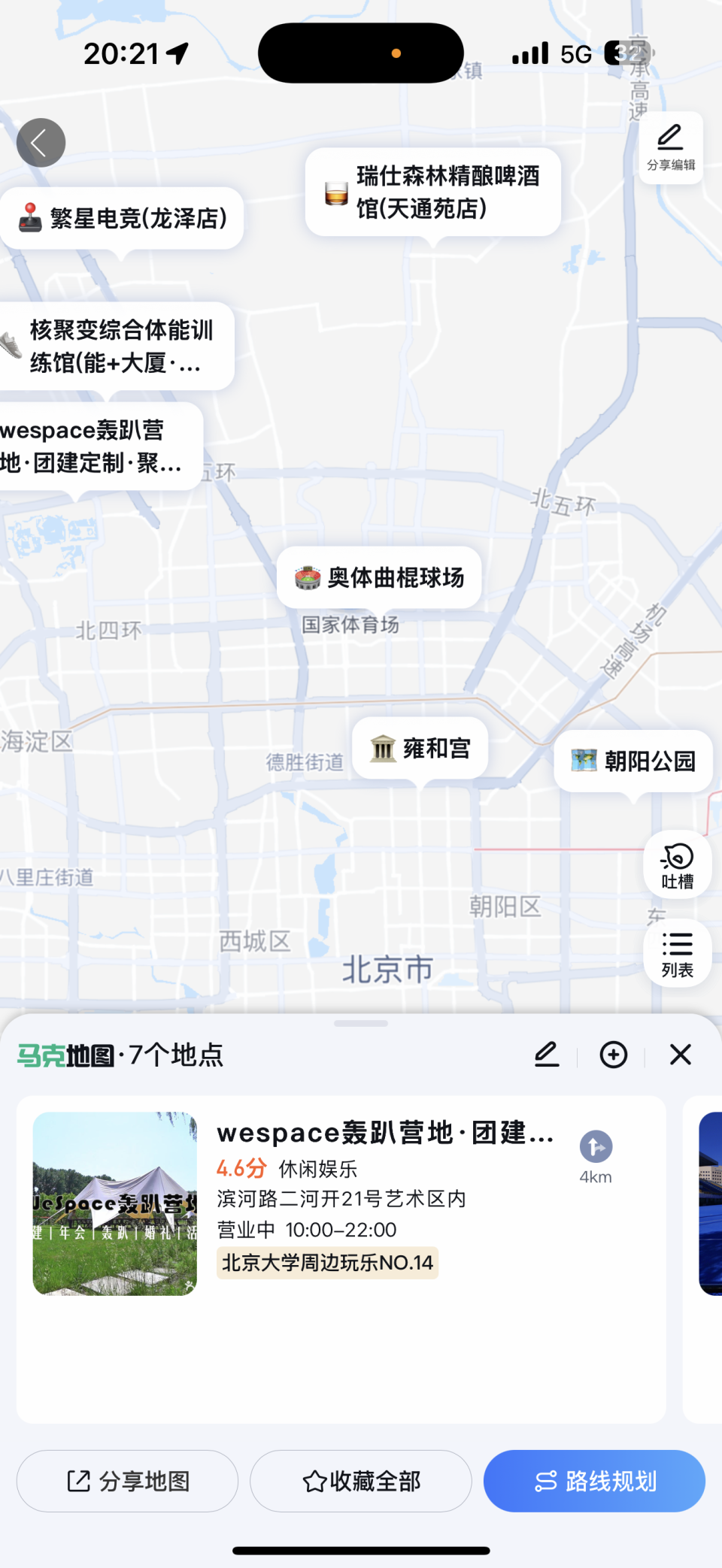Open the 列表 list view icon

[x=676, y=953]
